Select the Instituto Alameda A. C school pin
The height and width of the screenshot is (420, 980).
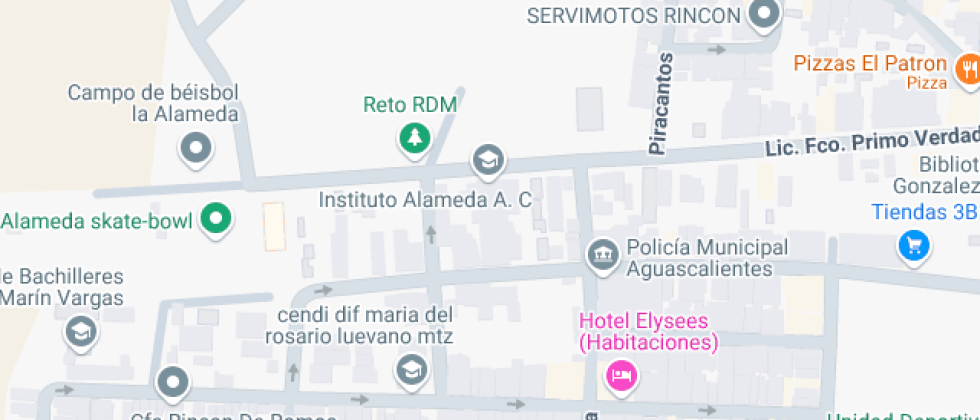[487, 159]
